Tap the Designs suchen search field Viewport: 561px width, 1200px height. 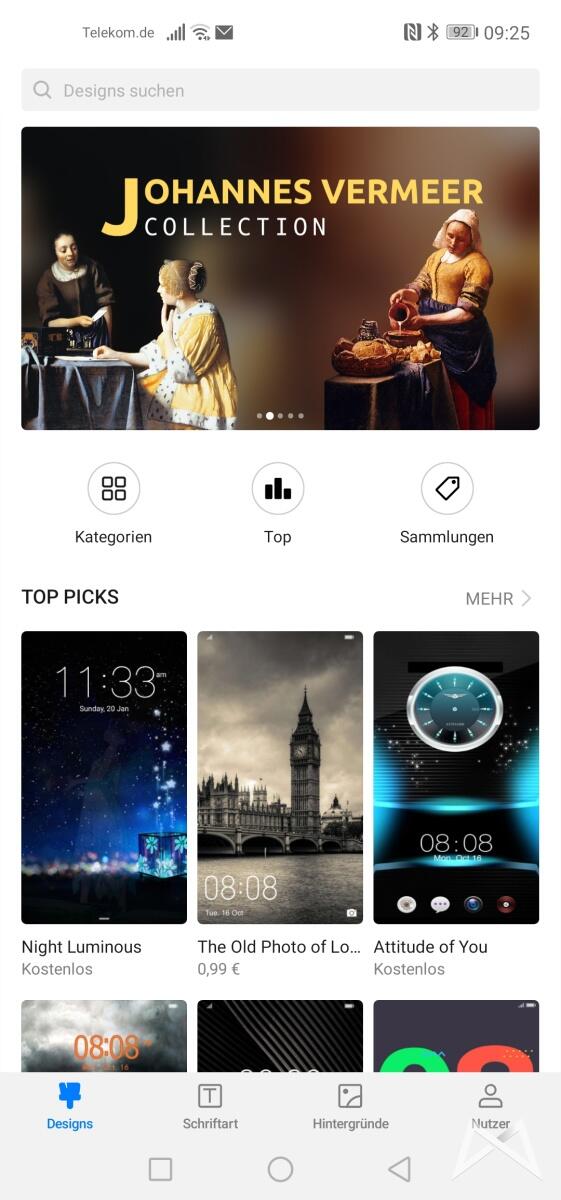[280, 90]
